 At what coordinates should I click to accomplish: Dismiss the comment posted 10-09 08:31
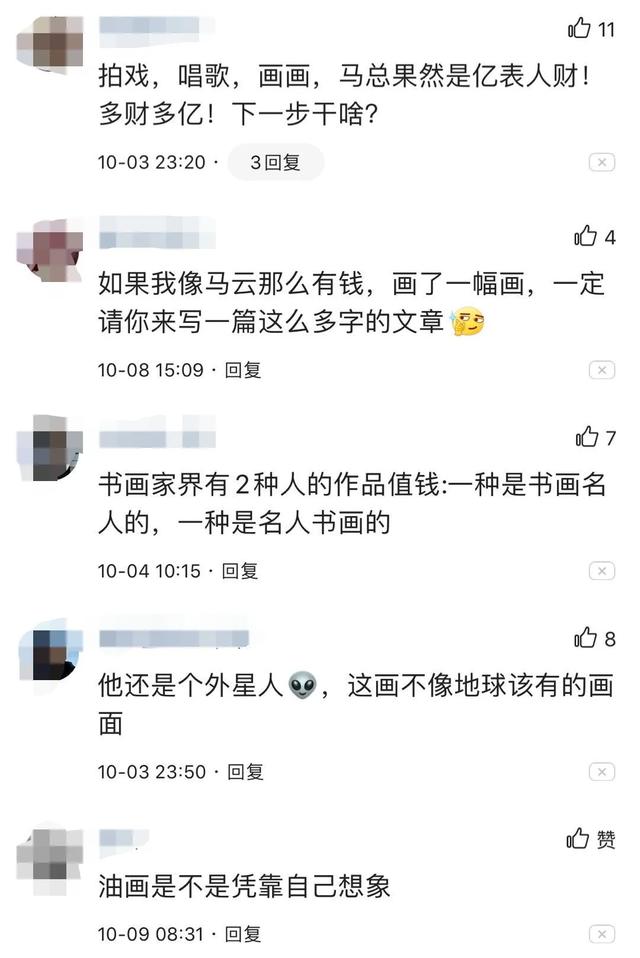point(601,935)
